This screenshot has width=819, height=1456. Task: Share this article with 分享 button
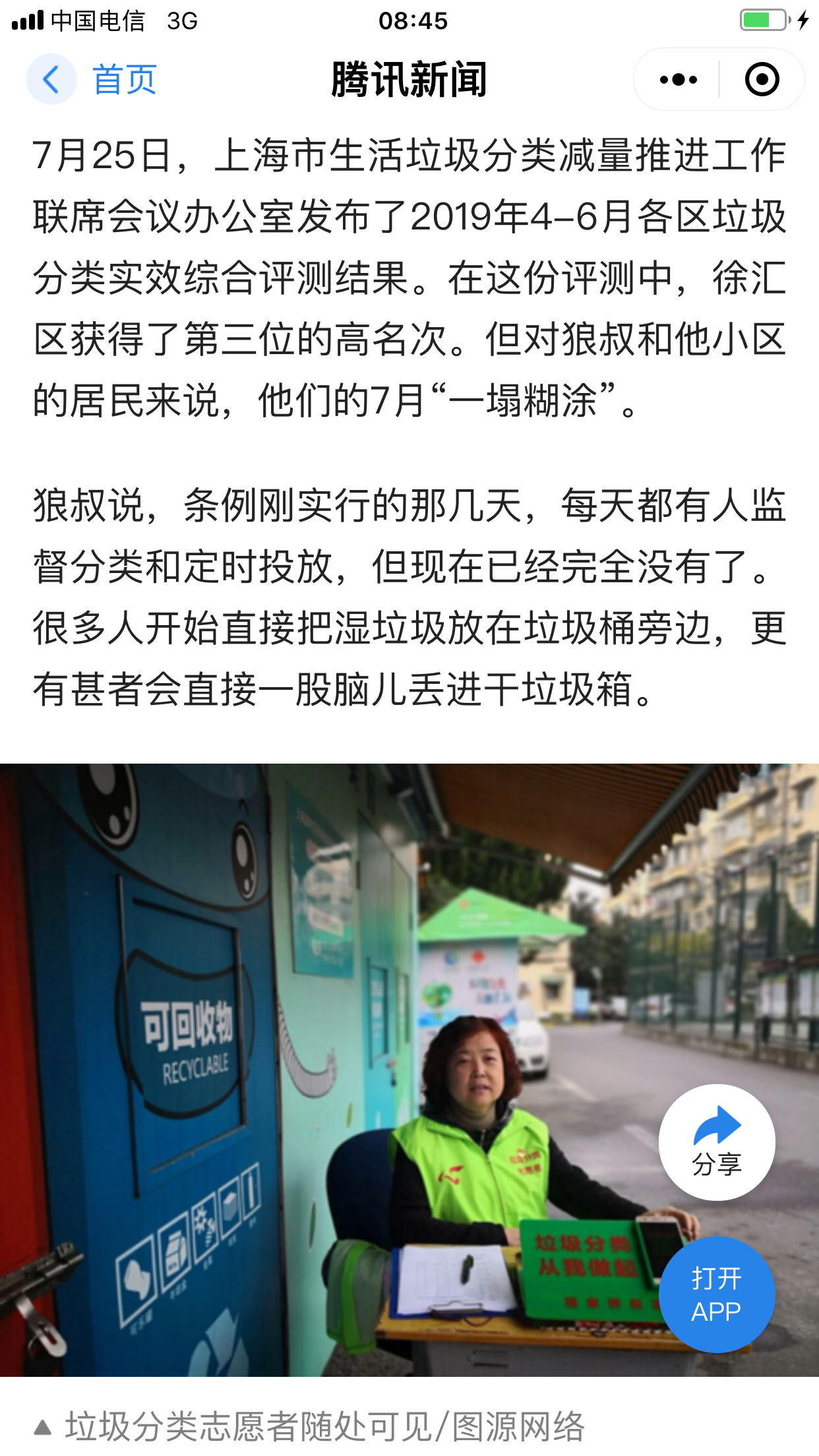pyautogui.click(x=717, y=1142)
